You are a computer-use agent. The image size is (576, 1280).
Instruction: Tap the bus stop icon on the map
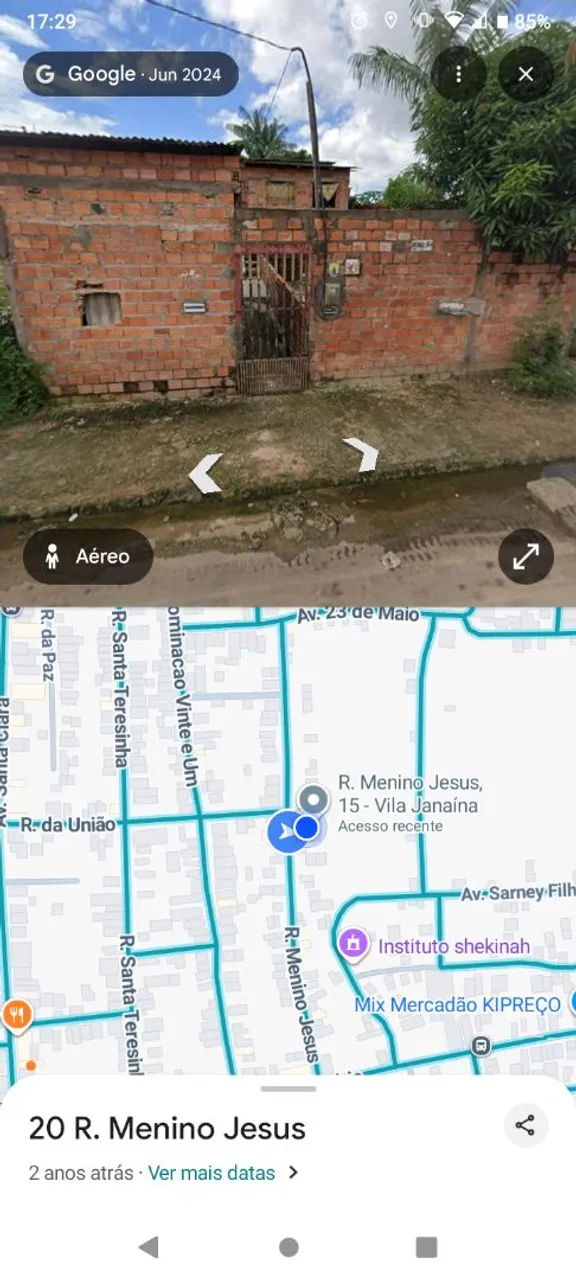point(482,1046)
